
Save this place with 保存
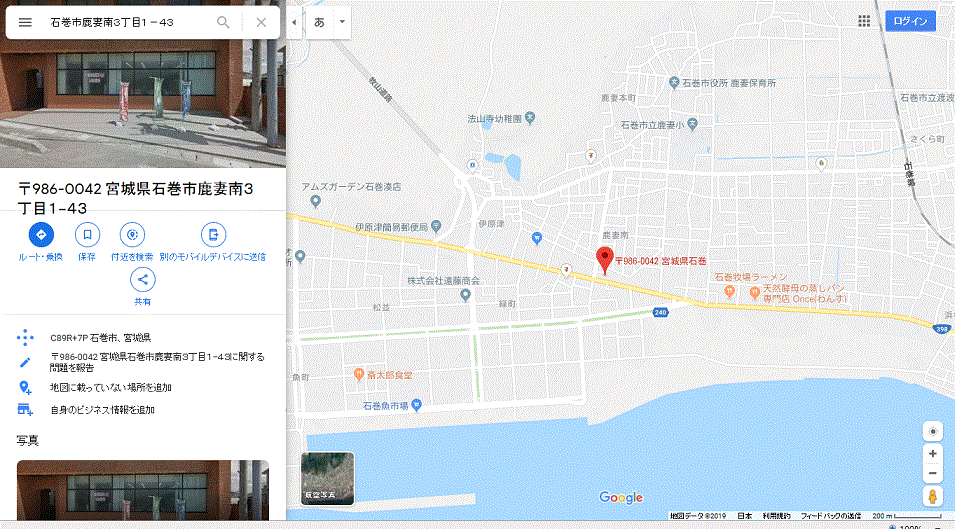tap(87, 235)
